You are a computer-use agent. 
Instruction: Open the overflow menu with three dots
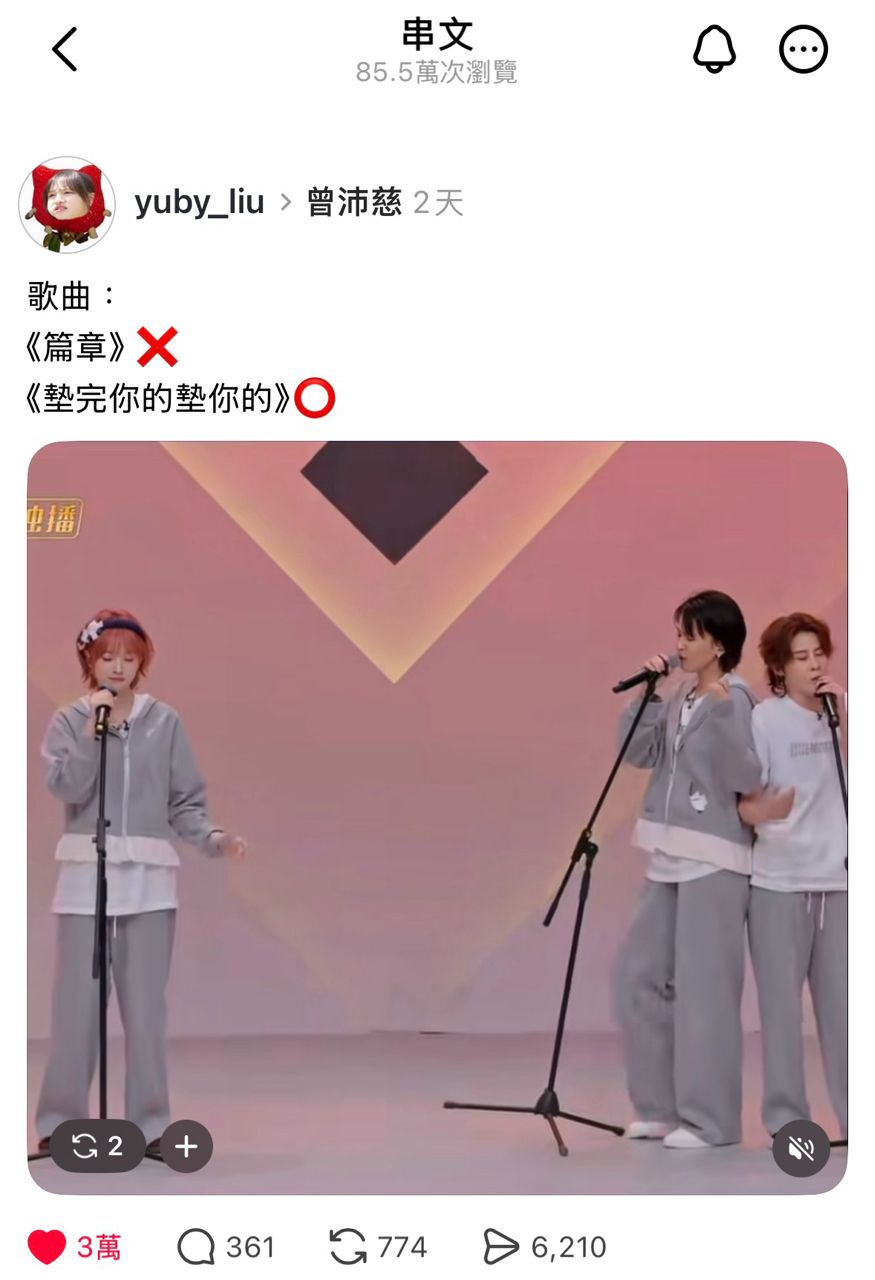coord(803,48)
